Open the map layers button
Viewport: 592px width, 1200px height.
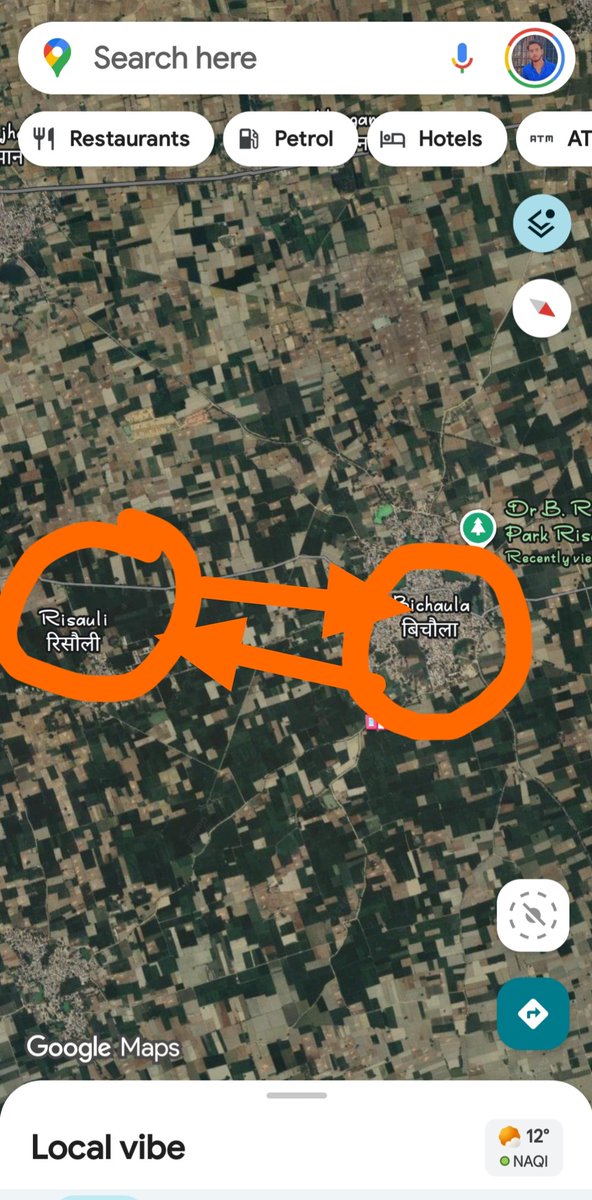coord(542,223)
